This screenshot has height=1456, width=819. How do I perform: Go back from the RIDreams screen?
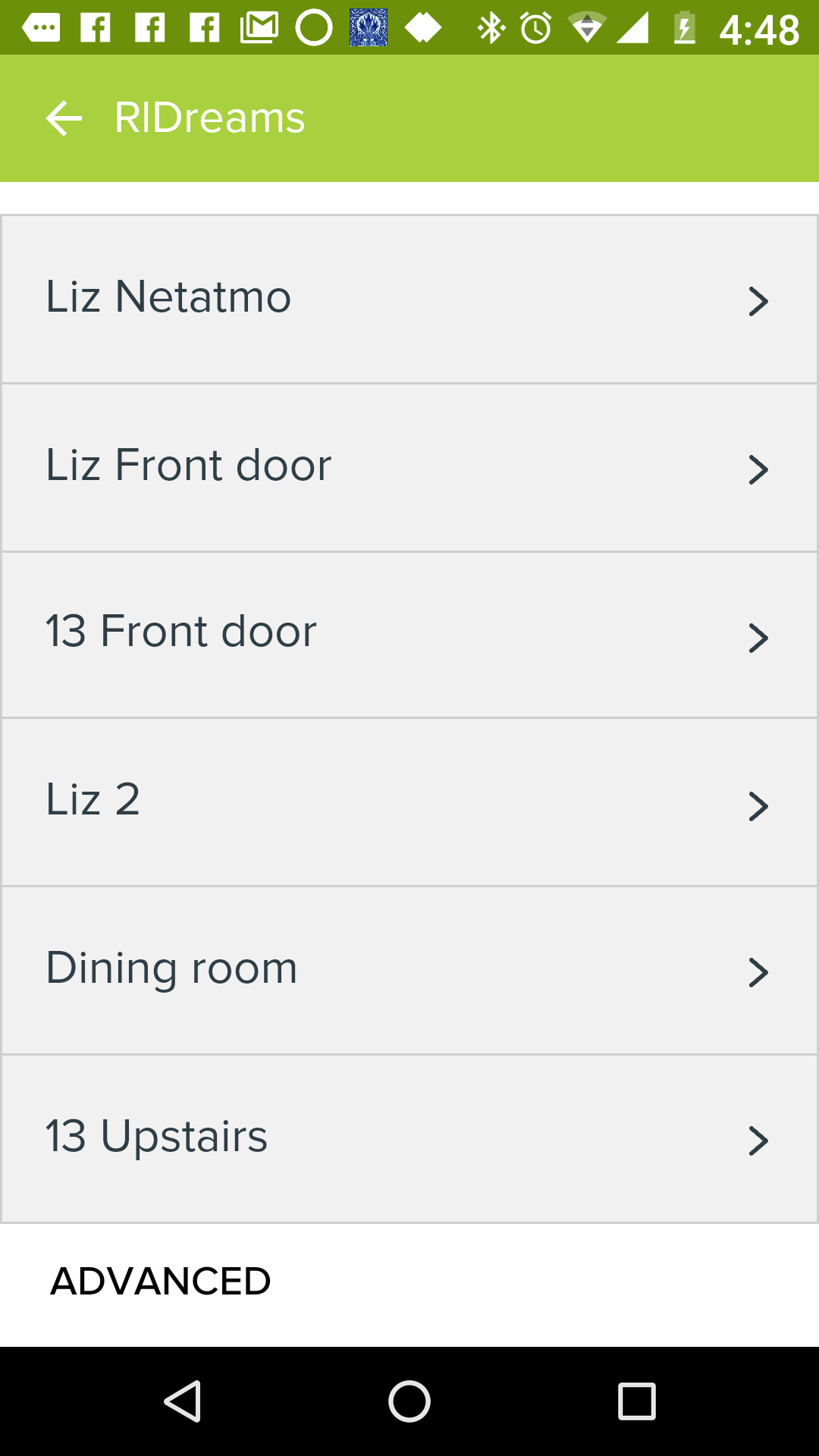pos(64,118)
